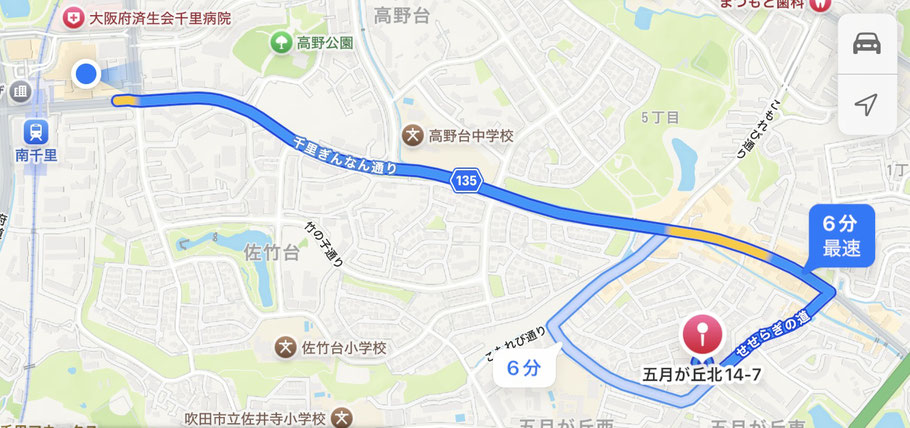This screenshot has width=910, height=428.
Task: Tap the 大阪府済生会千里病院 hospital marker
Action: pos(73,18)
